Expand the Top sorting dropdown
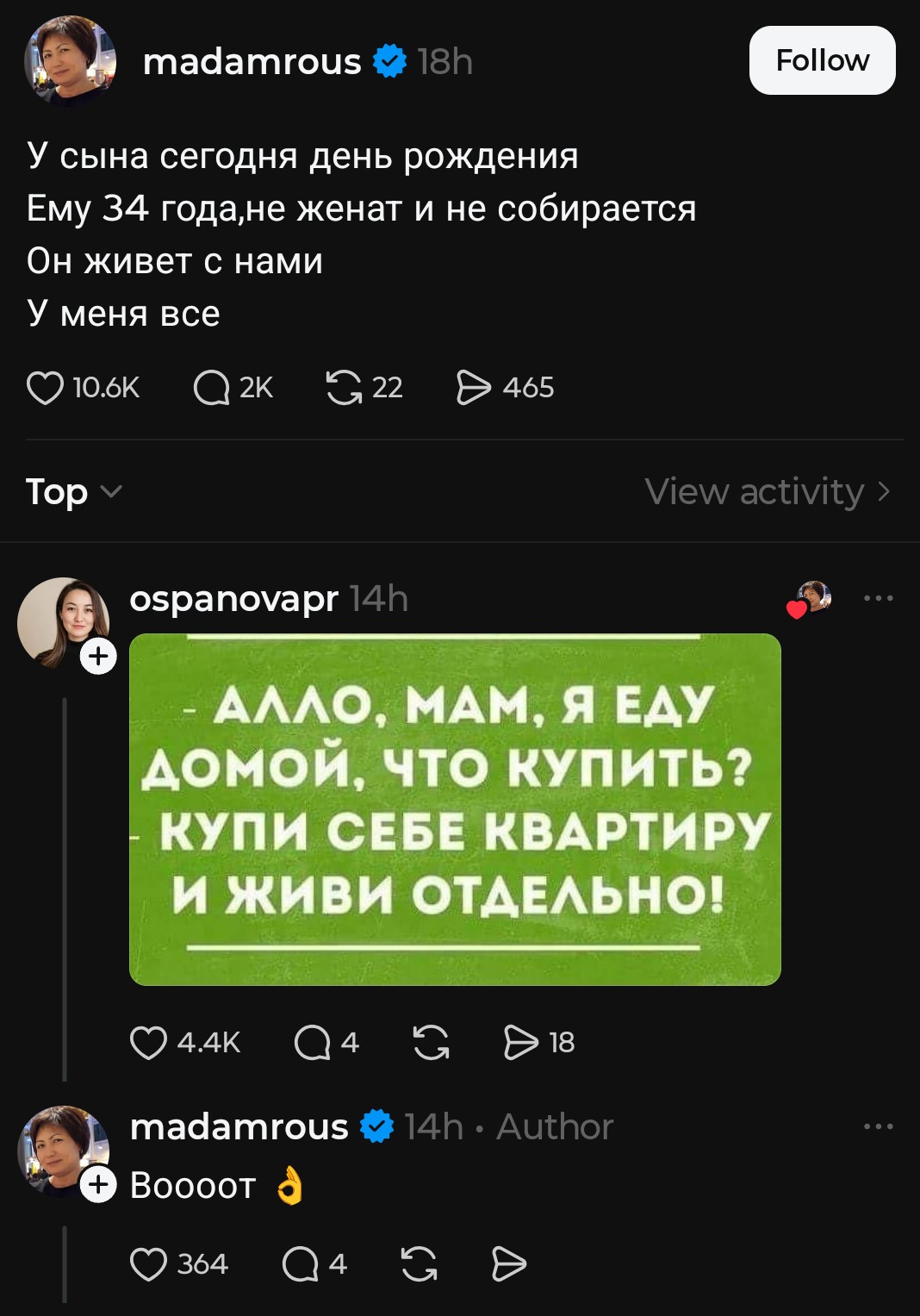 74,492
